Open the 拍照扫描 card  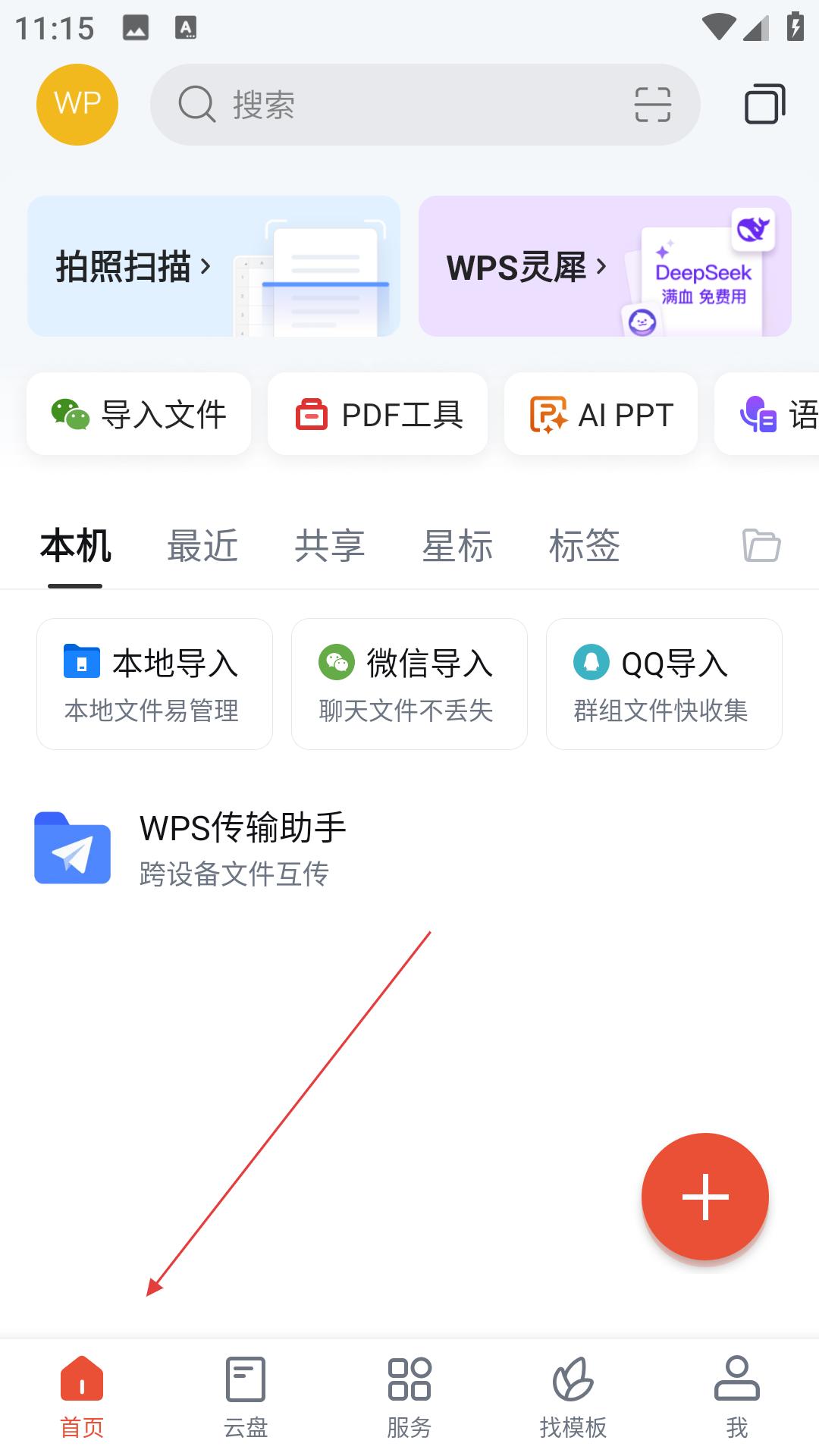point(214,266)
